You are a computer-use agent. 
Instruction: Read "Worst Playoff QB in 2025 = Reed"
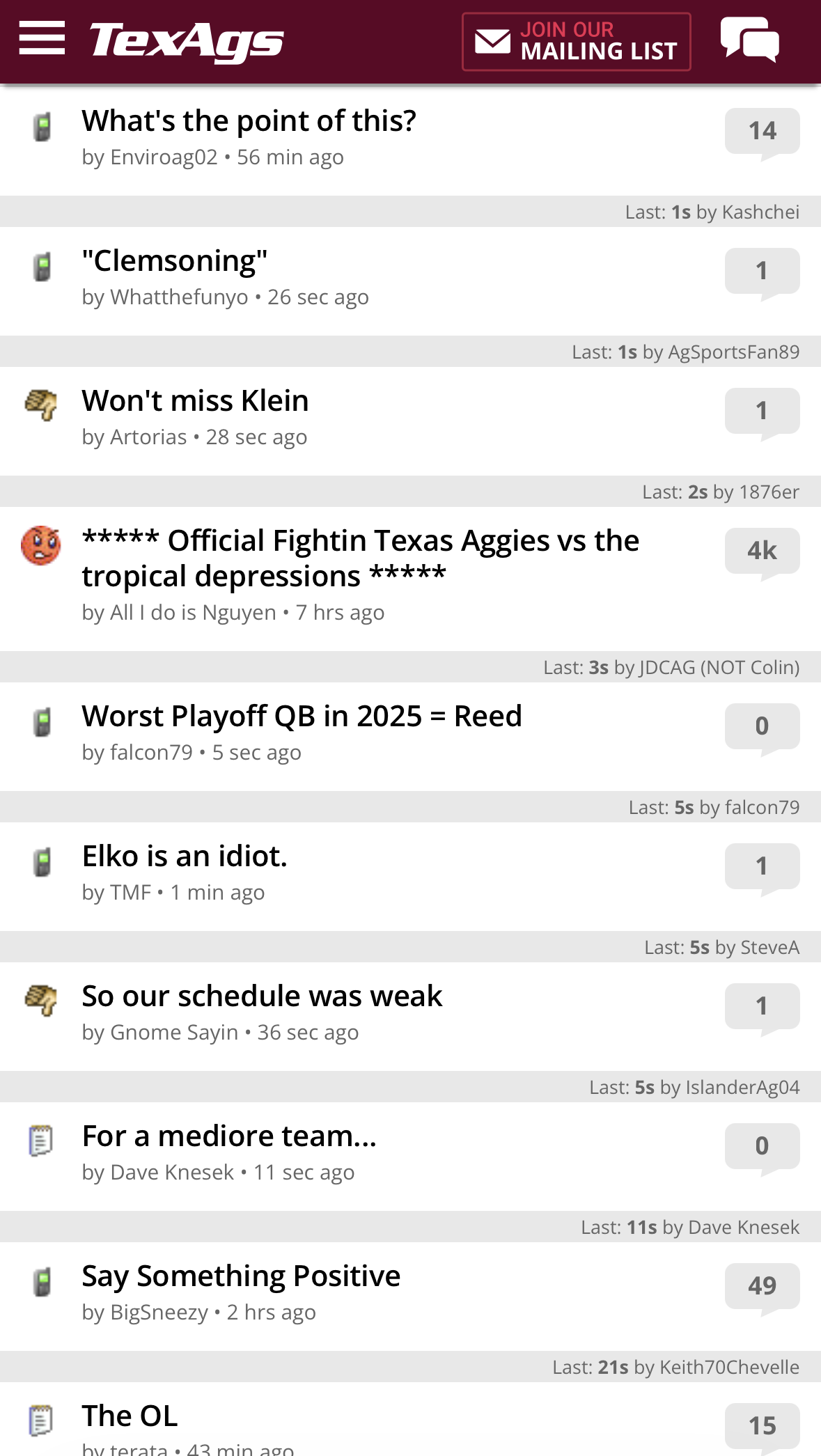302,717
